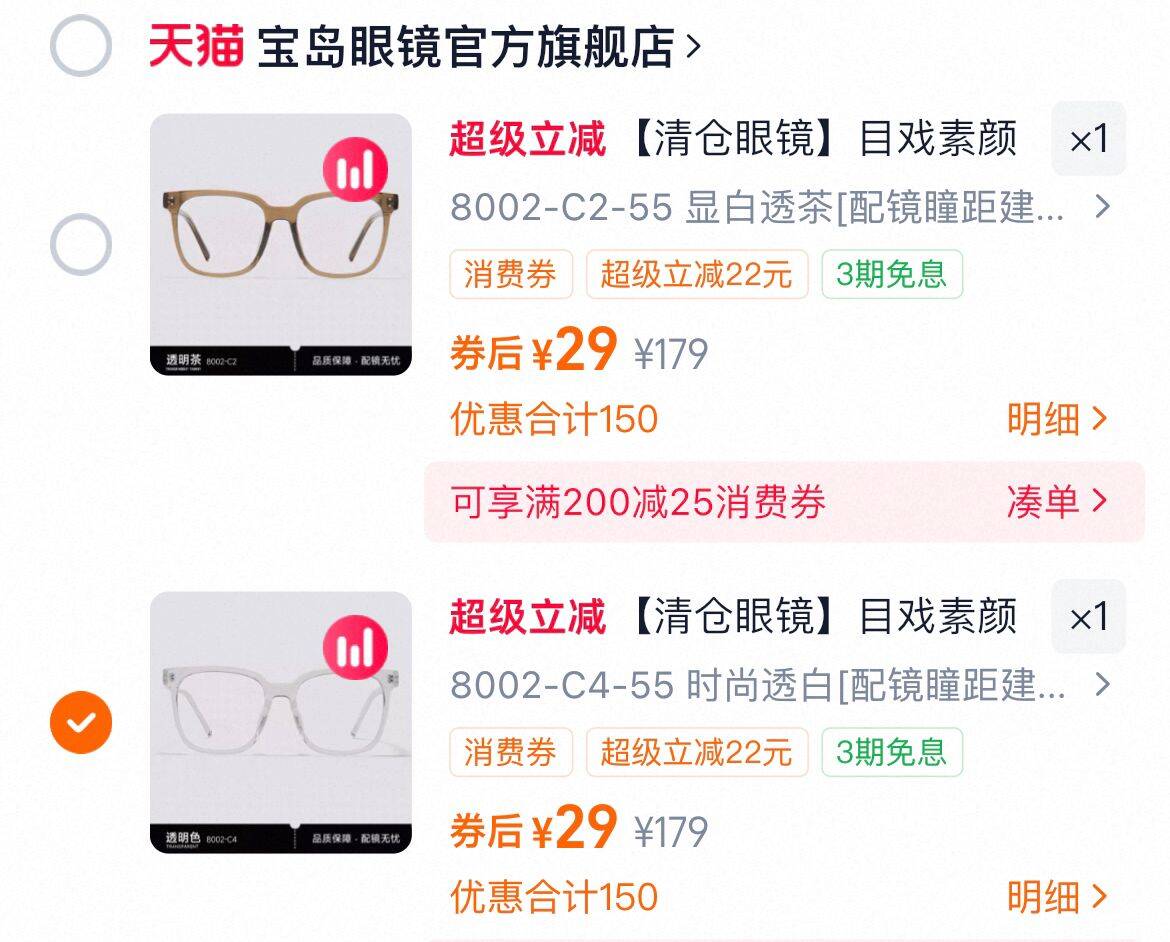Change options for 8002-C4-55 时尚透白
The image size is (1170, 942).
[780, 686]
